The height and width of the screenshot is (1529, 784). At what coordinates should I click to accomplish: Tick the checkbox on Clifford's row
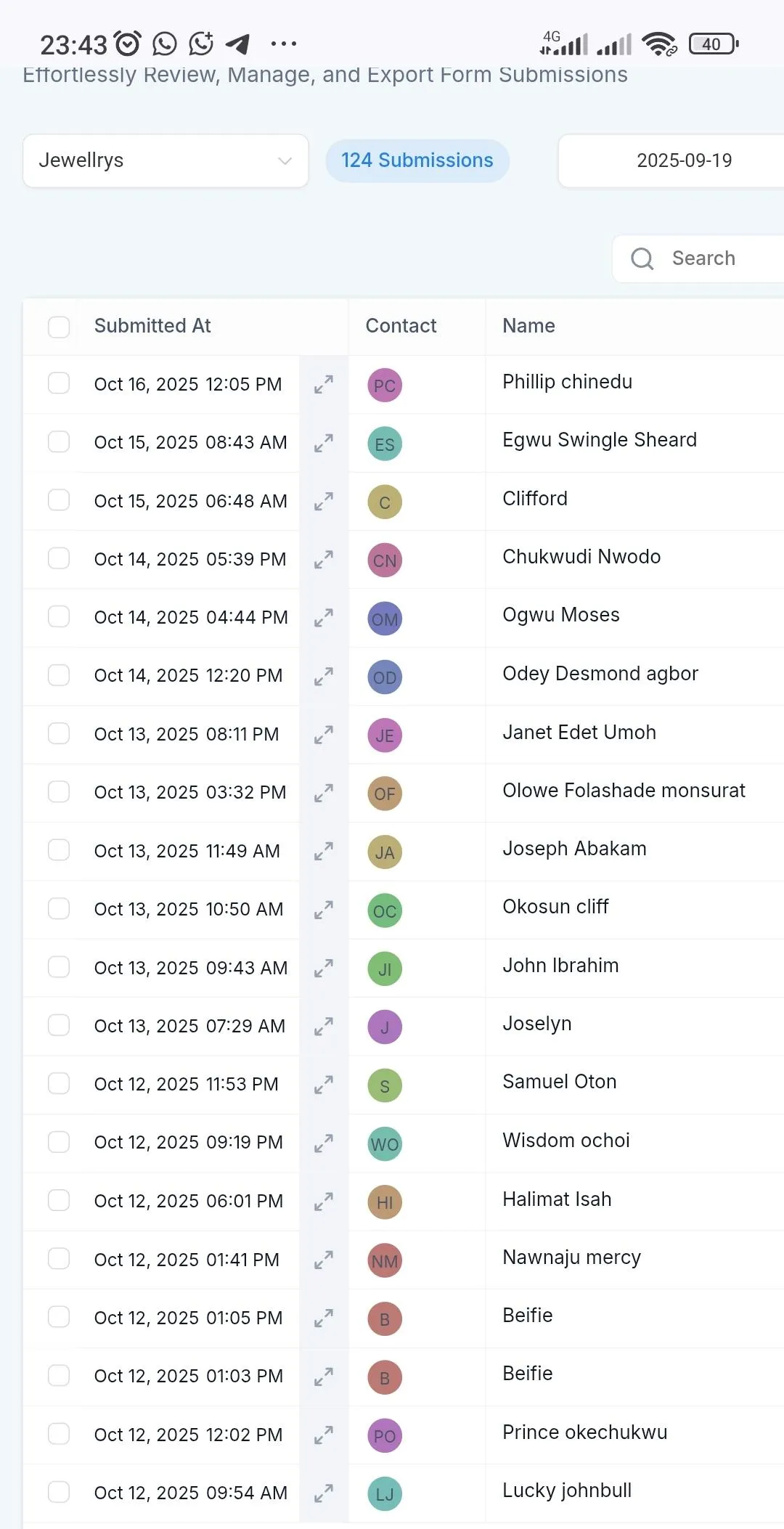[59, 500]
